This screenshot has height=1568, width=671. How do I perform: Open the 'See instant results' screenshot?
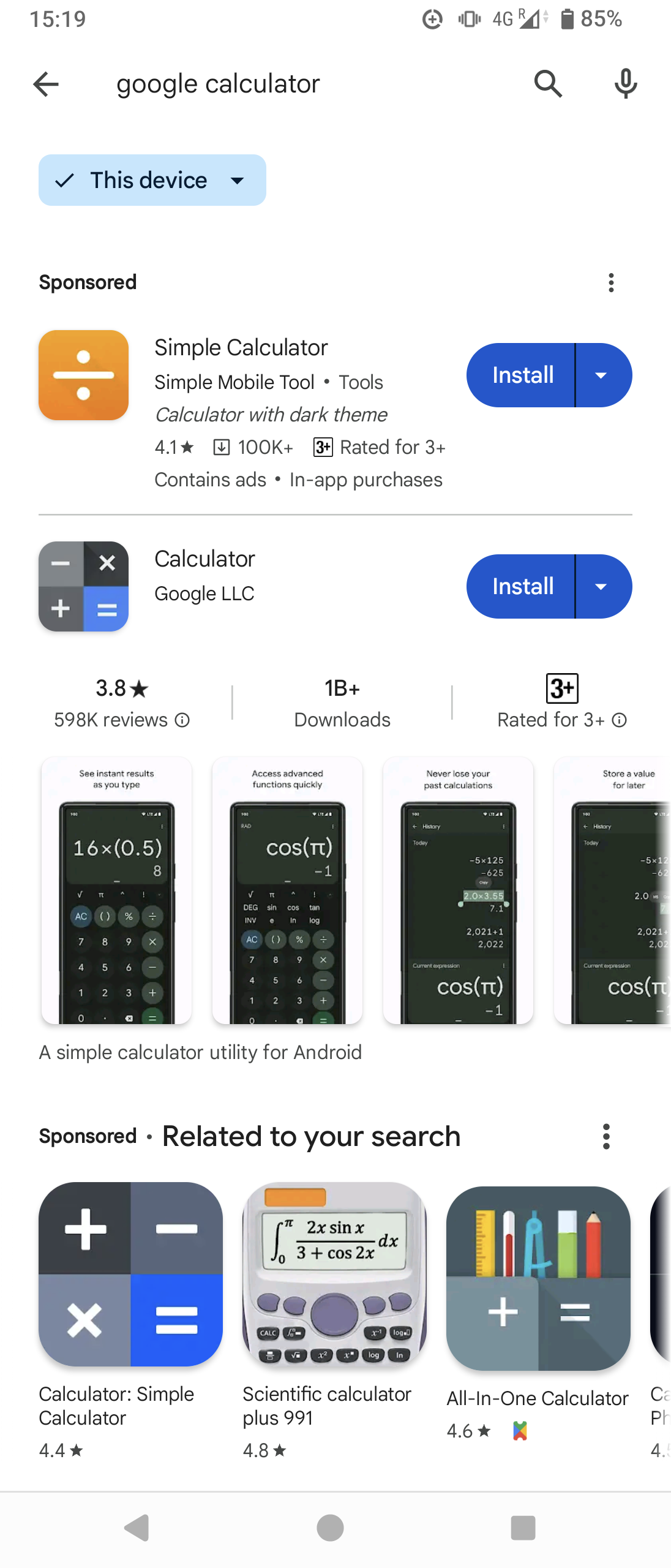pos(116,889)
